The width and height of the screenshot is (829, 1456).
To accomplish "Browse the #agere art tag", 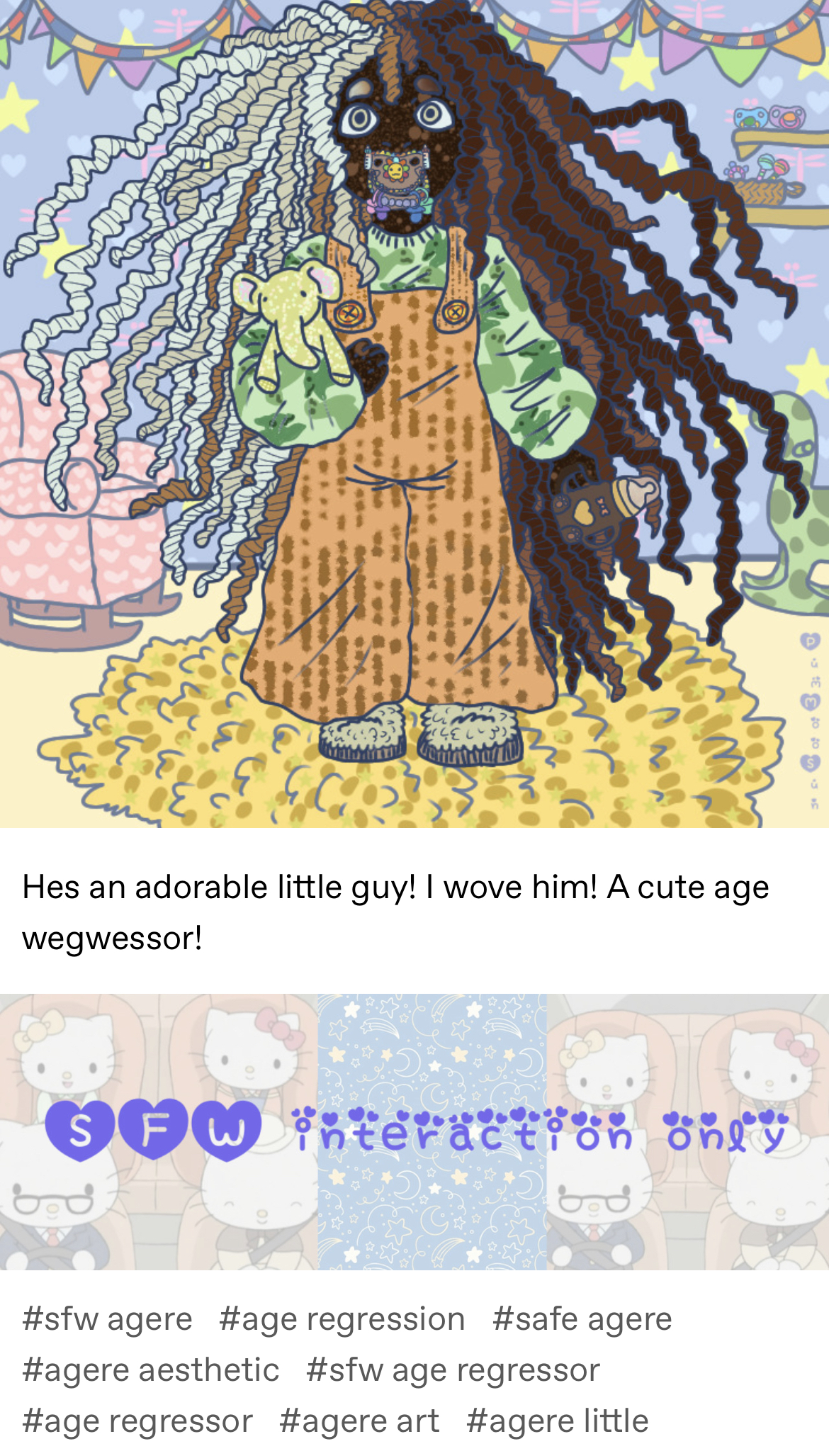I will (359, 1421).
